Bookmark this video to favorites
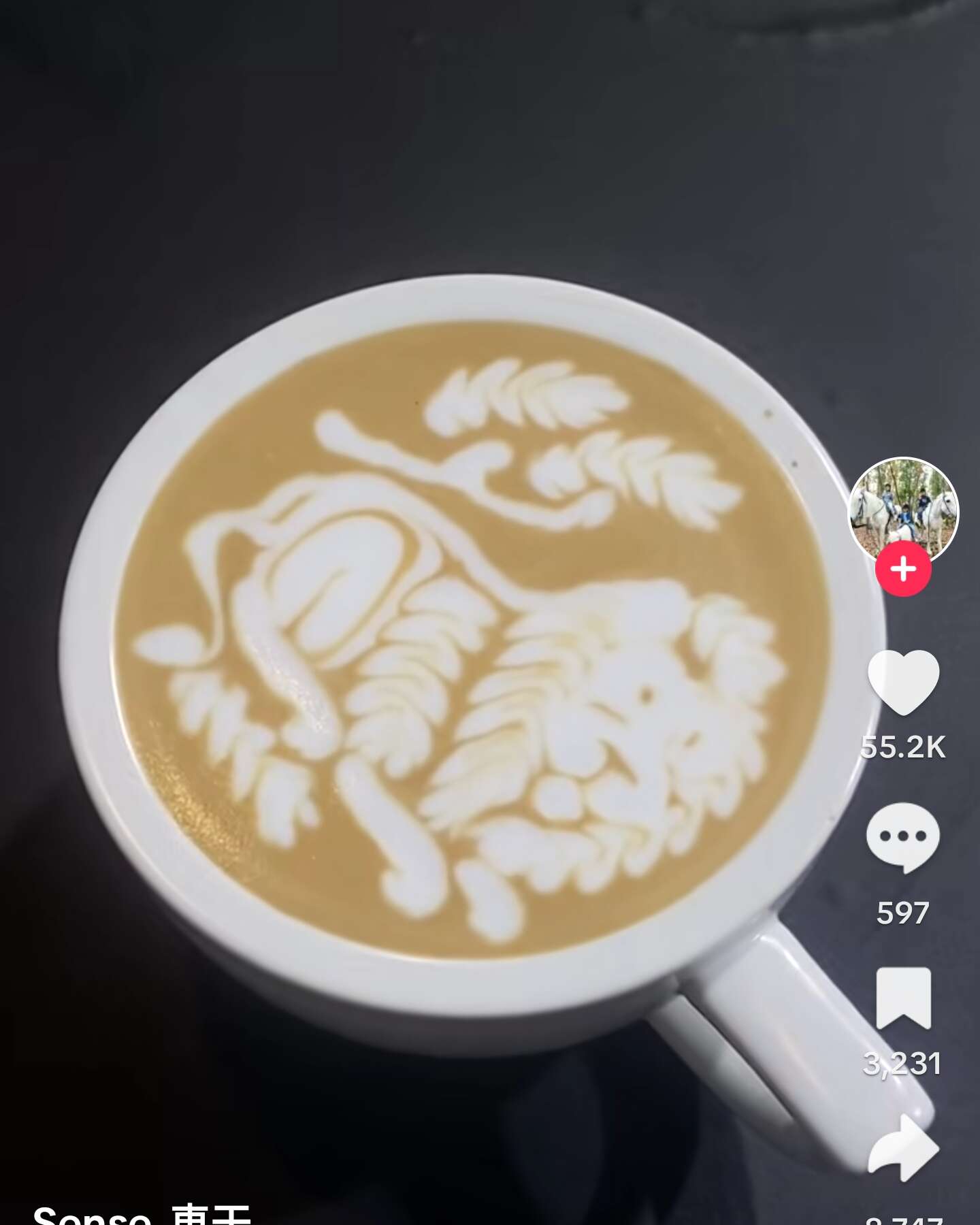The width and height of the screenshot is (980, 1225). pyautogui.click(x=903, y=997)
